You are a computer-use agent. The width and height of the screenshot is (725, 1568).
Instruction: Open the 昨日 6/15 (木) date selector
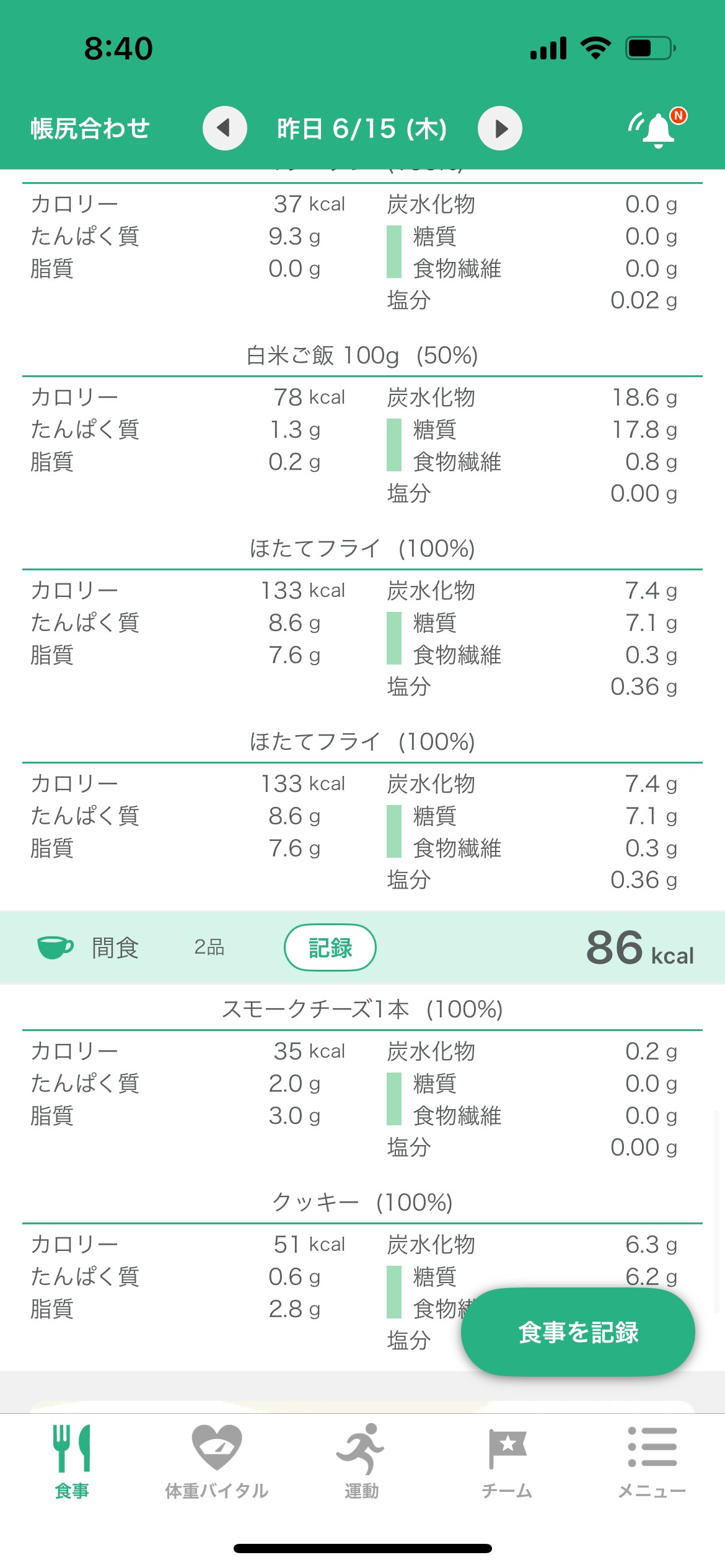(x=362, y=129)
